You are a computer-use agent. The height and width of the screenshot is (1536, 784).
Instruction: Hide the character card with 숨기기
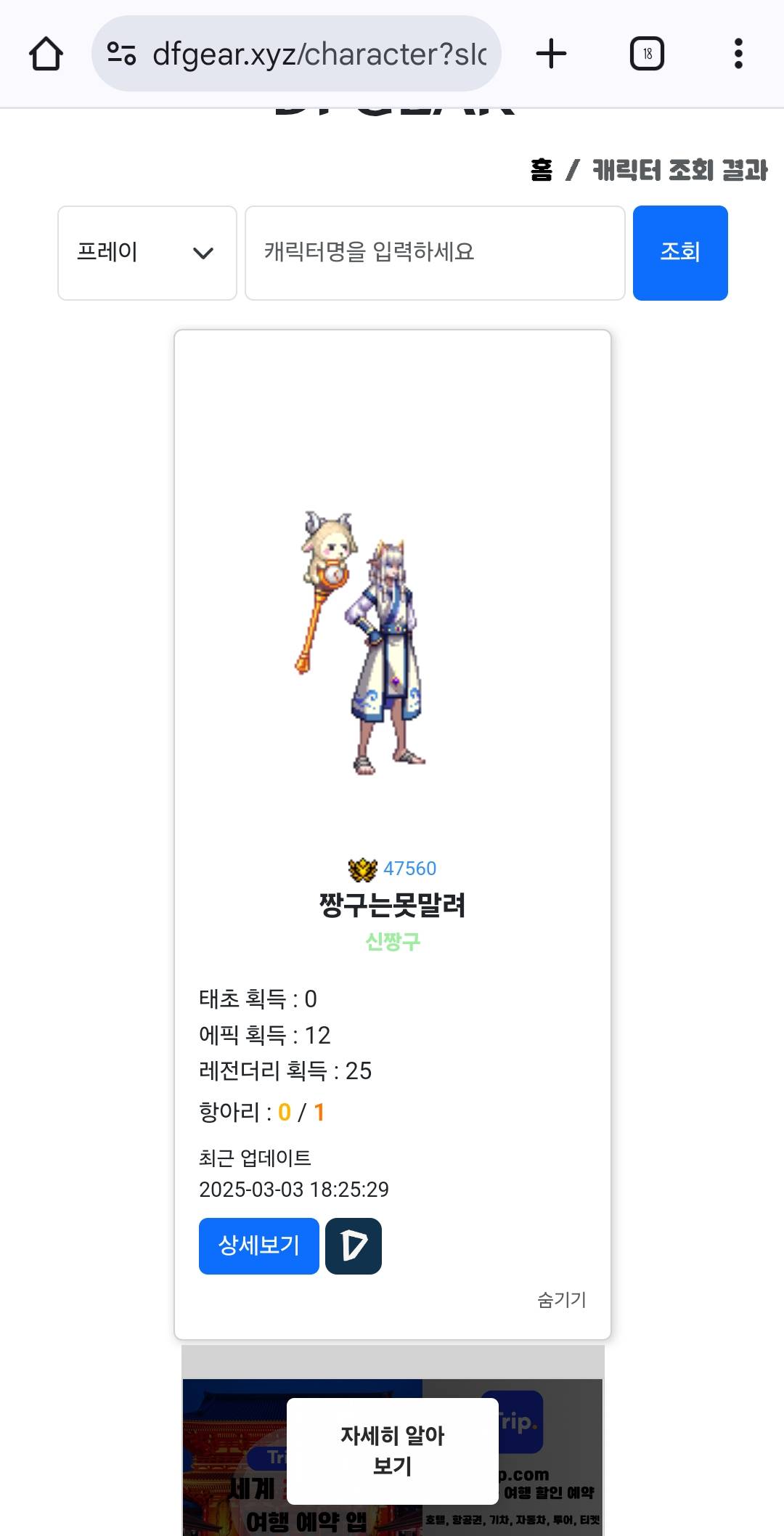pos(561,1299)
